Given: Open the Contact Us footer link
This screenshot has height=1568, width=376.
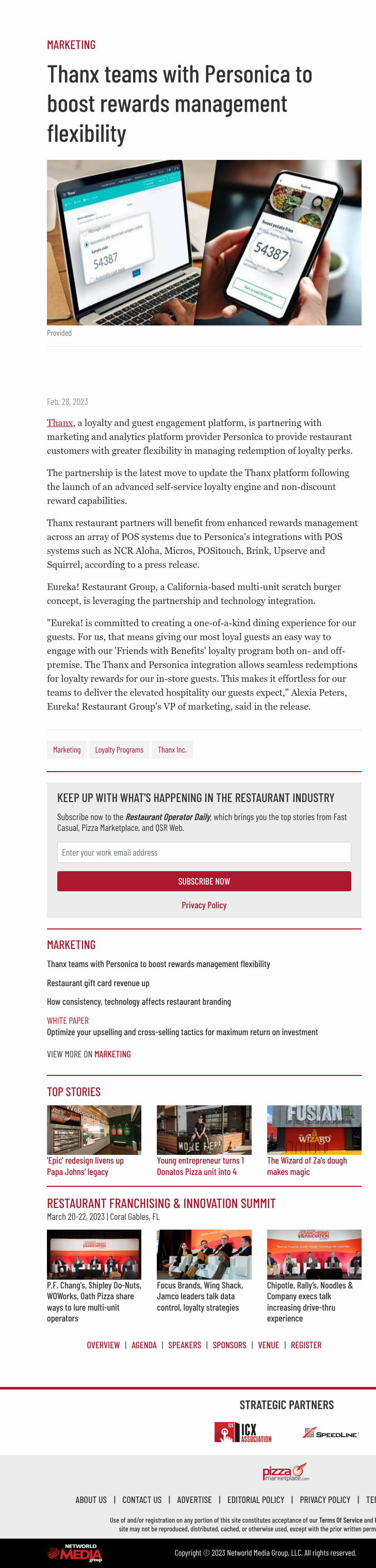Looking at the screenshot, I should [x=142, y=1499].
